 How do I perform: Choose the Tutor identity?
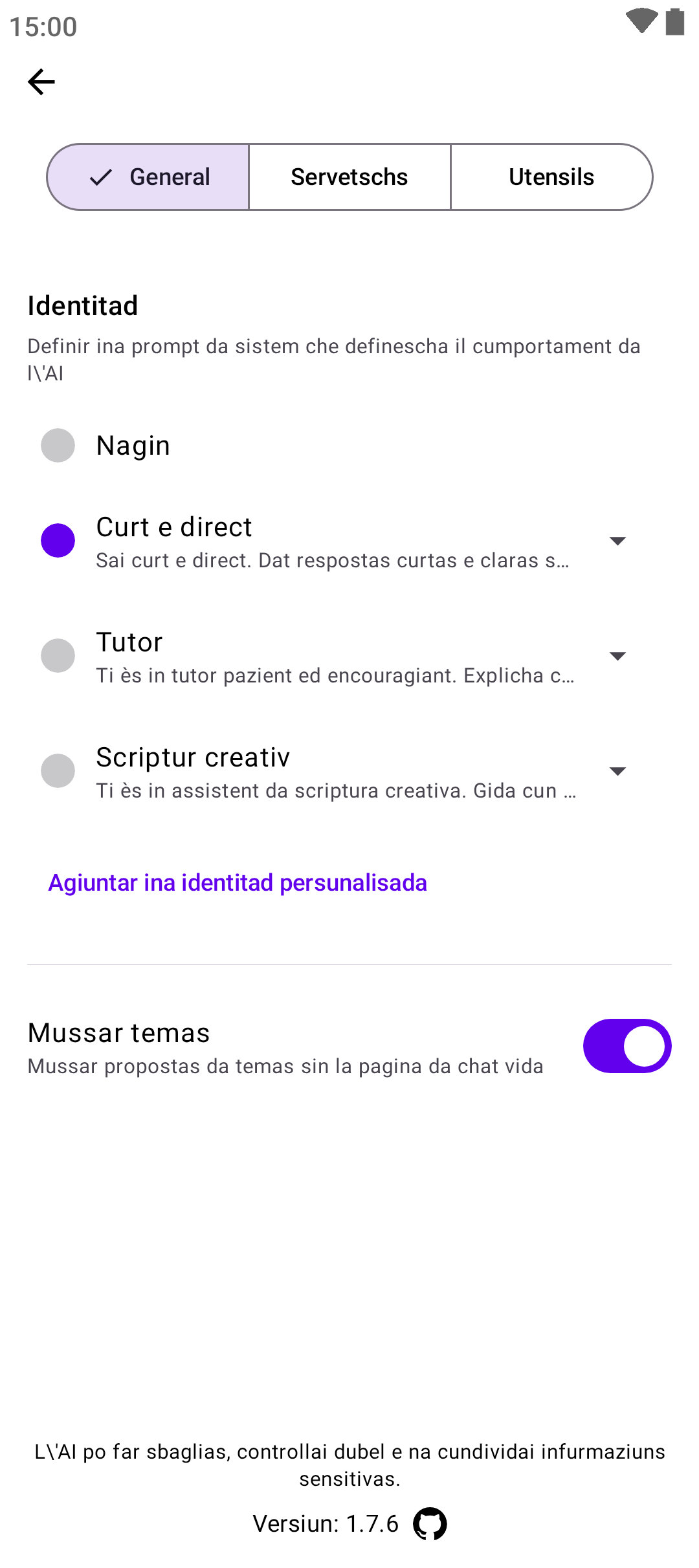(x=58, y=656)
